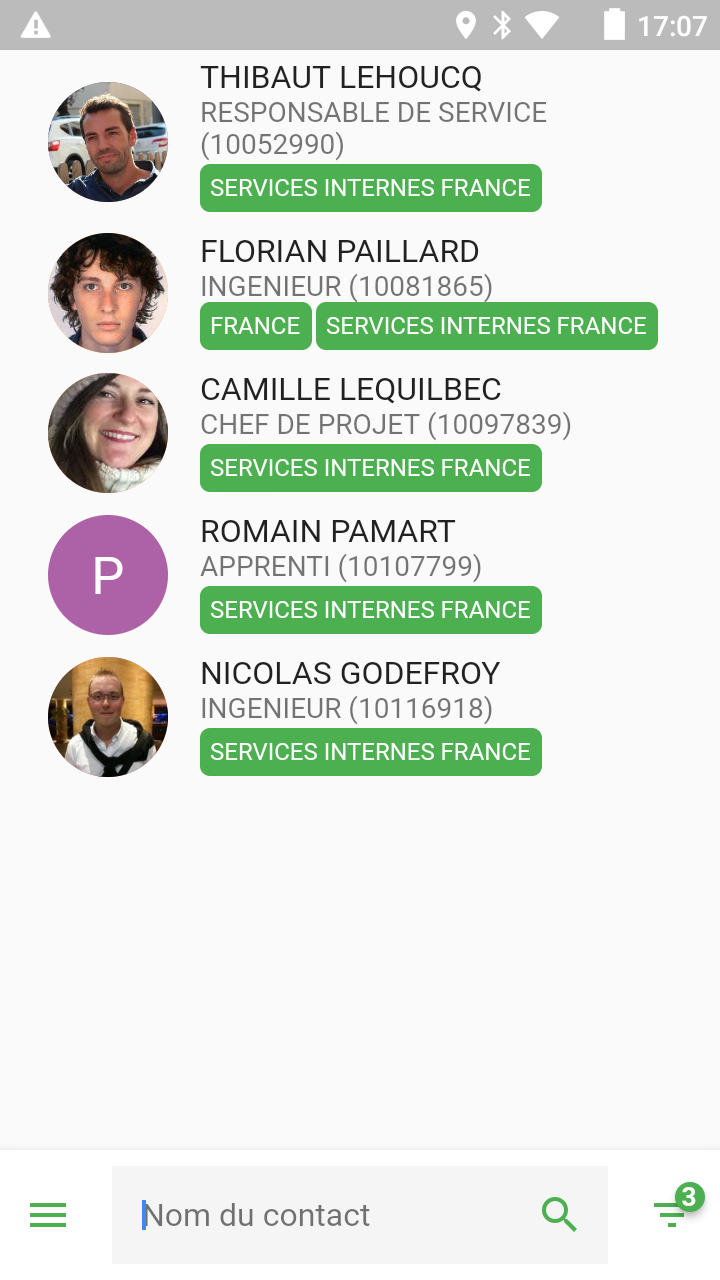The image size is (720, 1280).
Task: Tap Services Internes France tag under Thibaut Lehoucq
Action: 370,188
